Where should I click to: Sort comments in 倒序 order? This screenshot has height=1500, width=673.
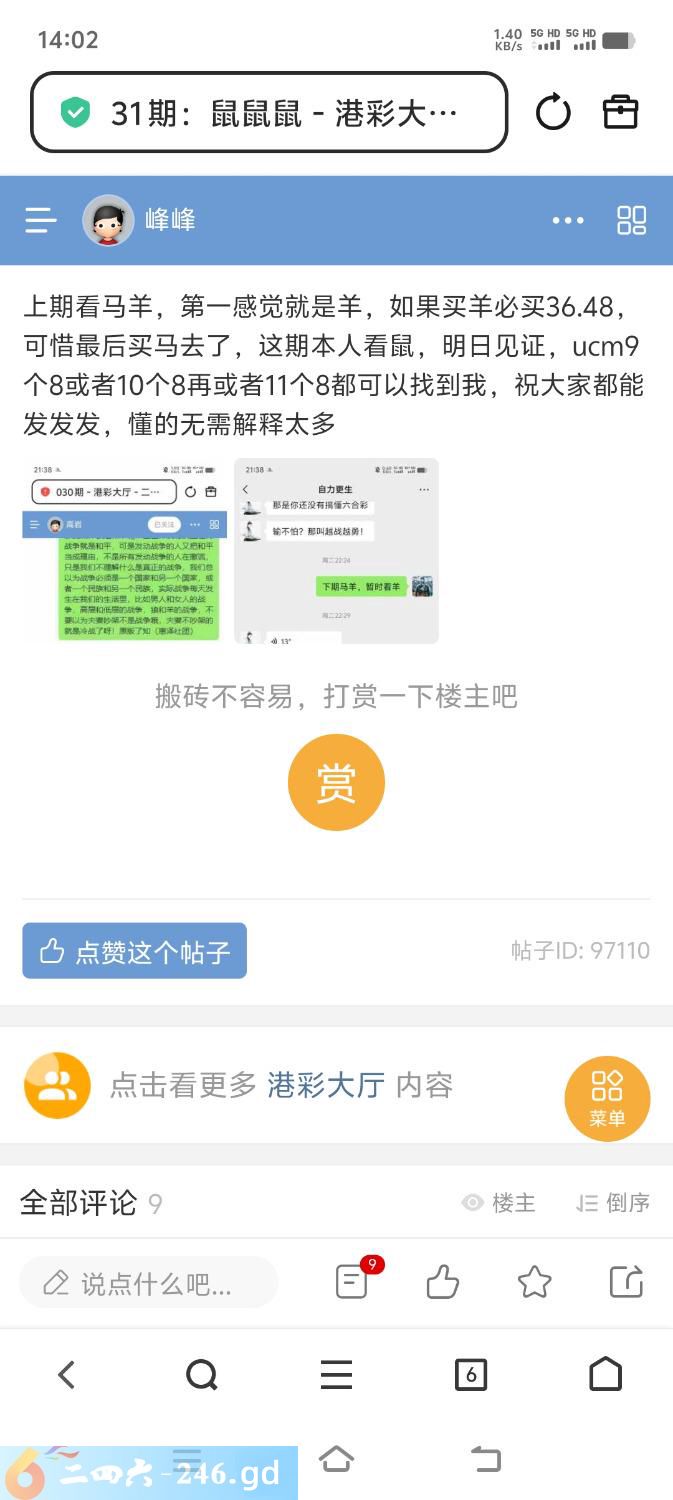[613, 1203]
